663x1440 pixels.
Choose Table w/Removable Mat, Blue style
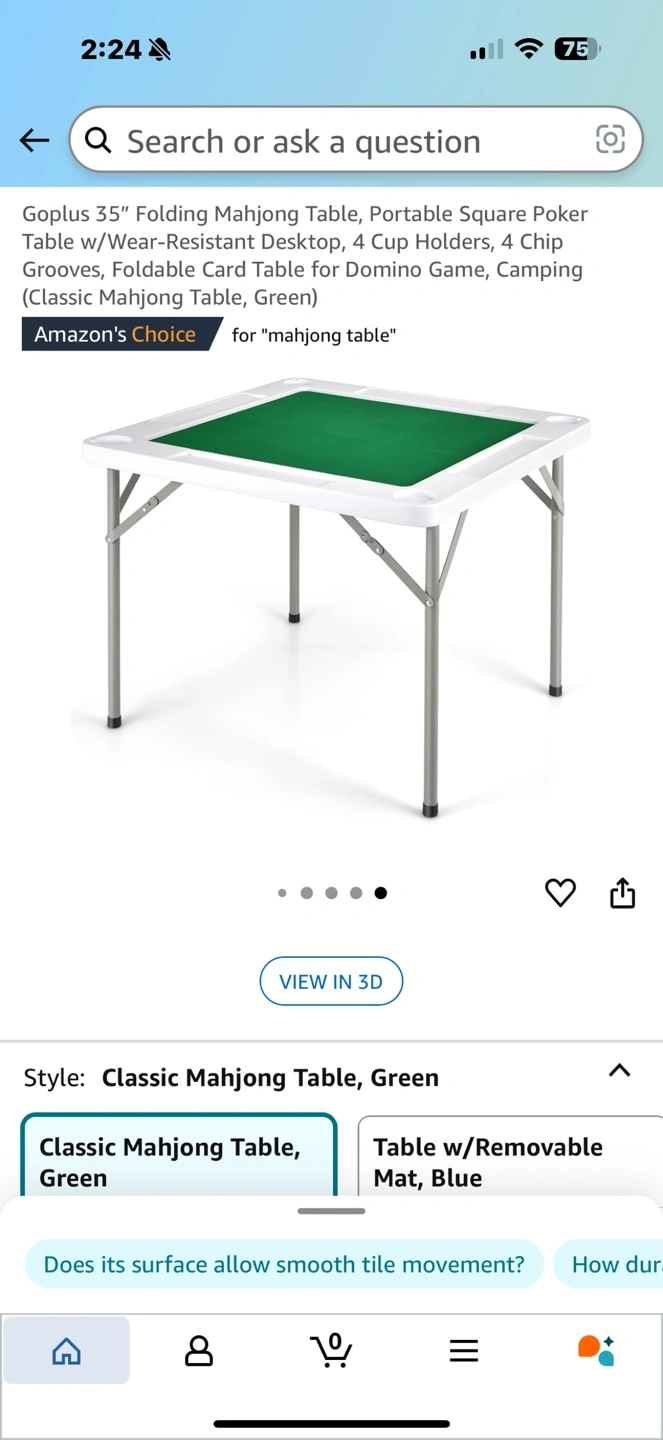(510, 1160)
